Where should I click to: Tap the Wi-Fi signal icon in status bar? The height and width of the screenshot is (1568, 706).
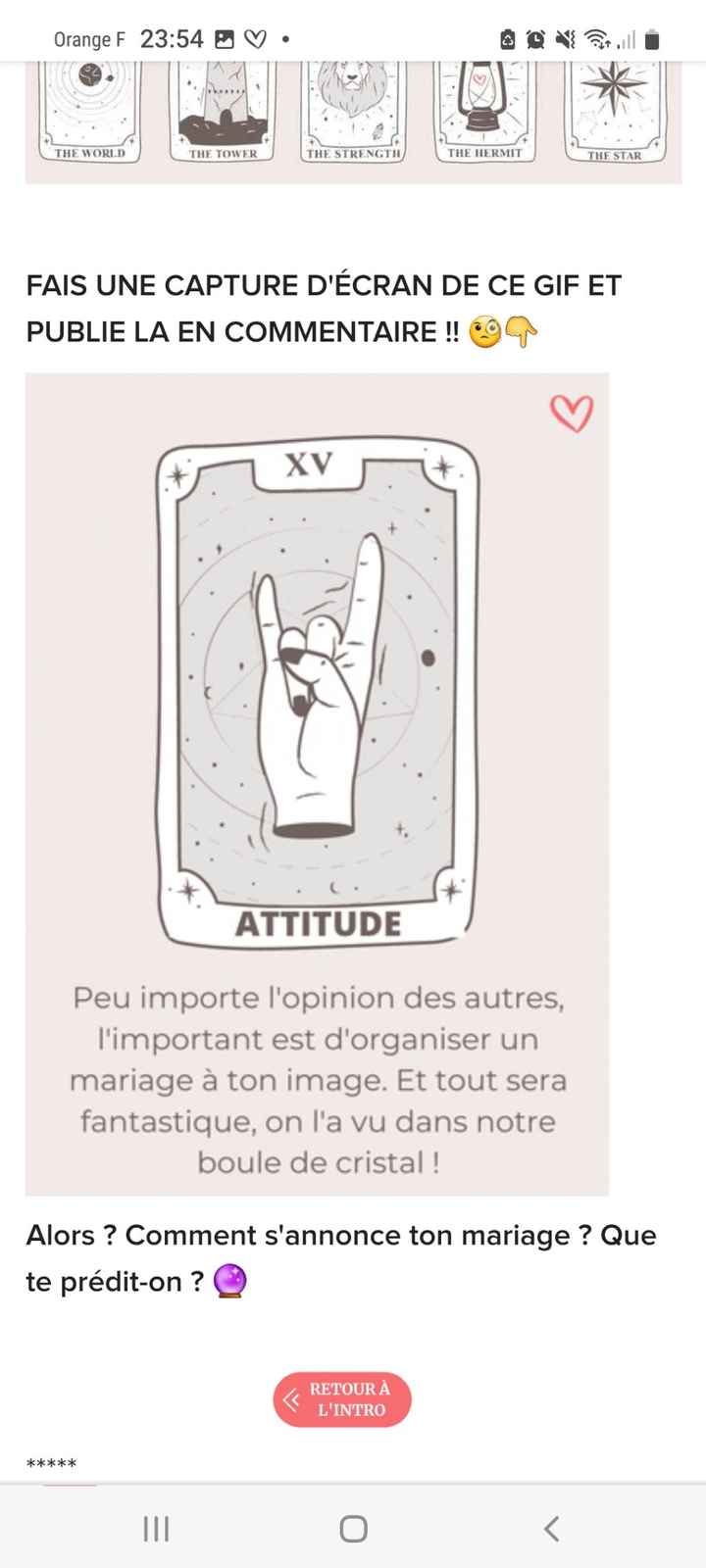tap(596, 38)
